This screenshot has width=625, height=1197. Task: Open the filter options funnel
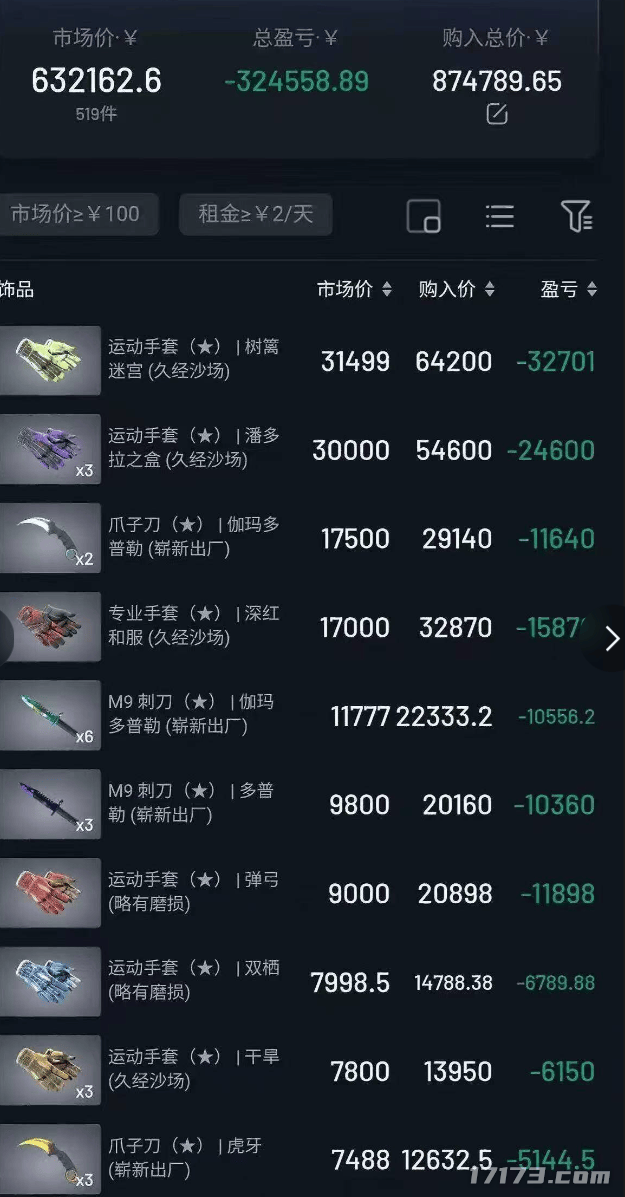(x=576, y=216)
